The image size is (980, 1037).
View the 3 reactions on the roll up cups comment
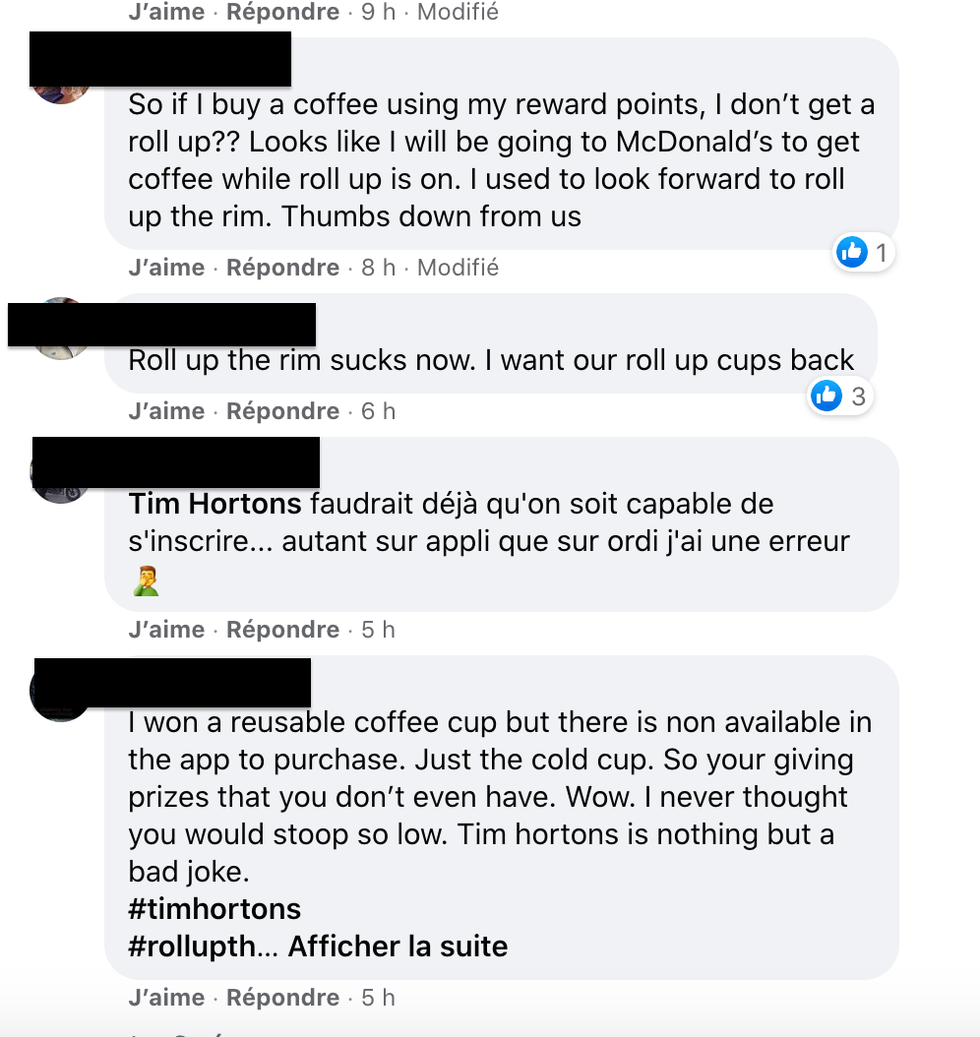click(x=840, y=397)
